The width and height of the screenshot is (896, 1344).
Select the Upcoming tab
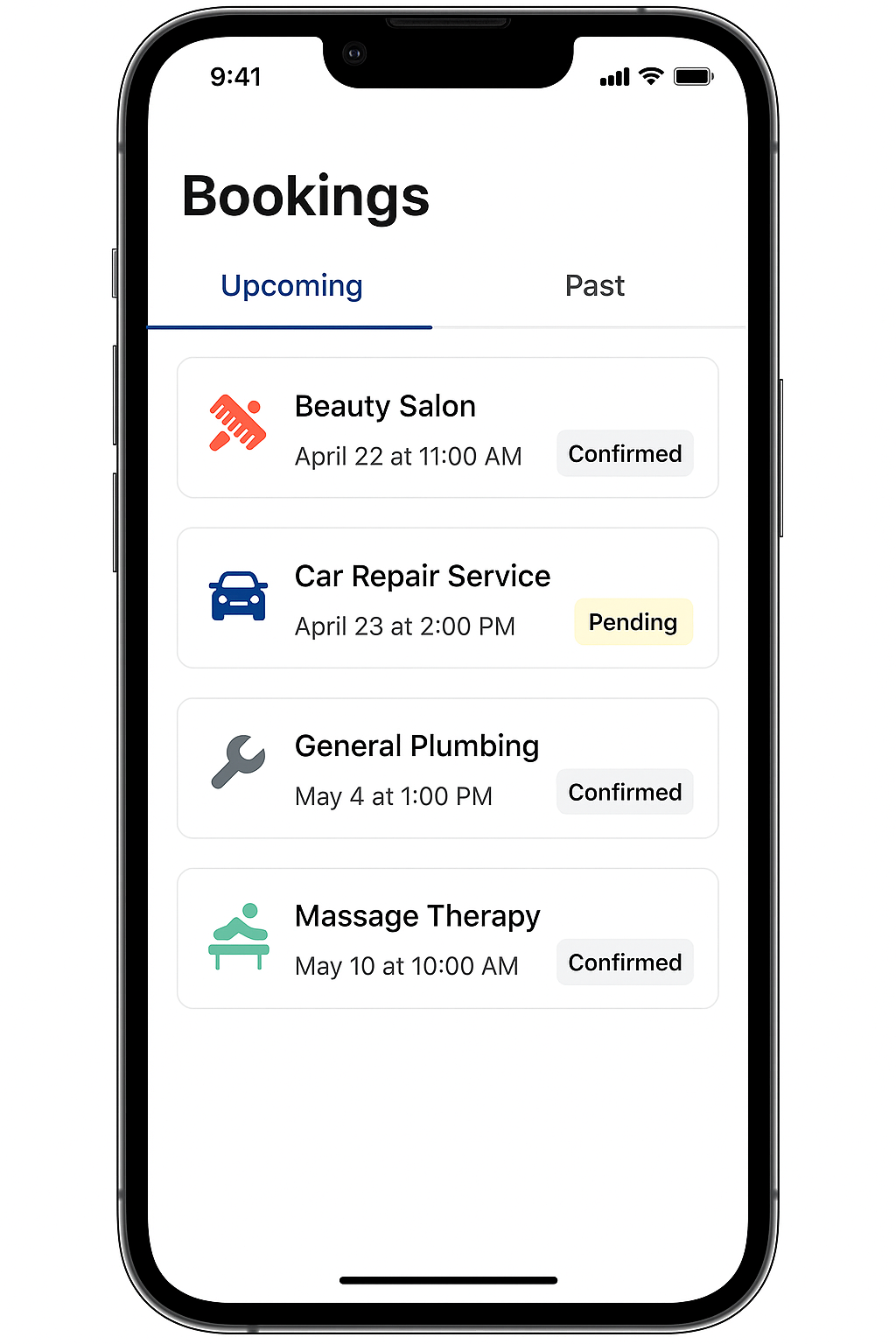coord(291,286)
